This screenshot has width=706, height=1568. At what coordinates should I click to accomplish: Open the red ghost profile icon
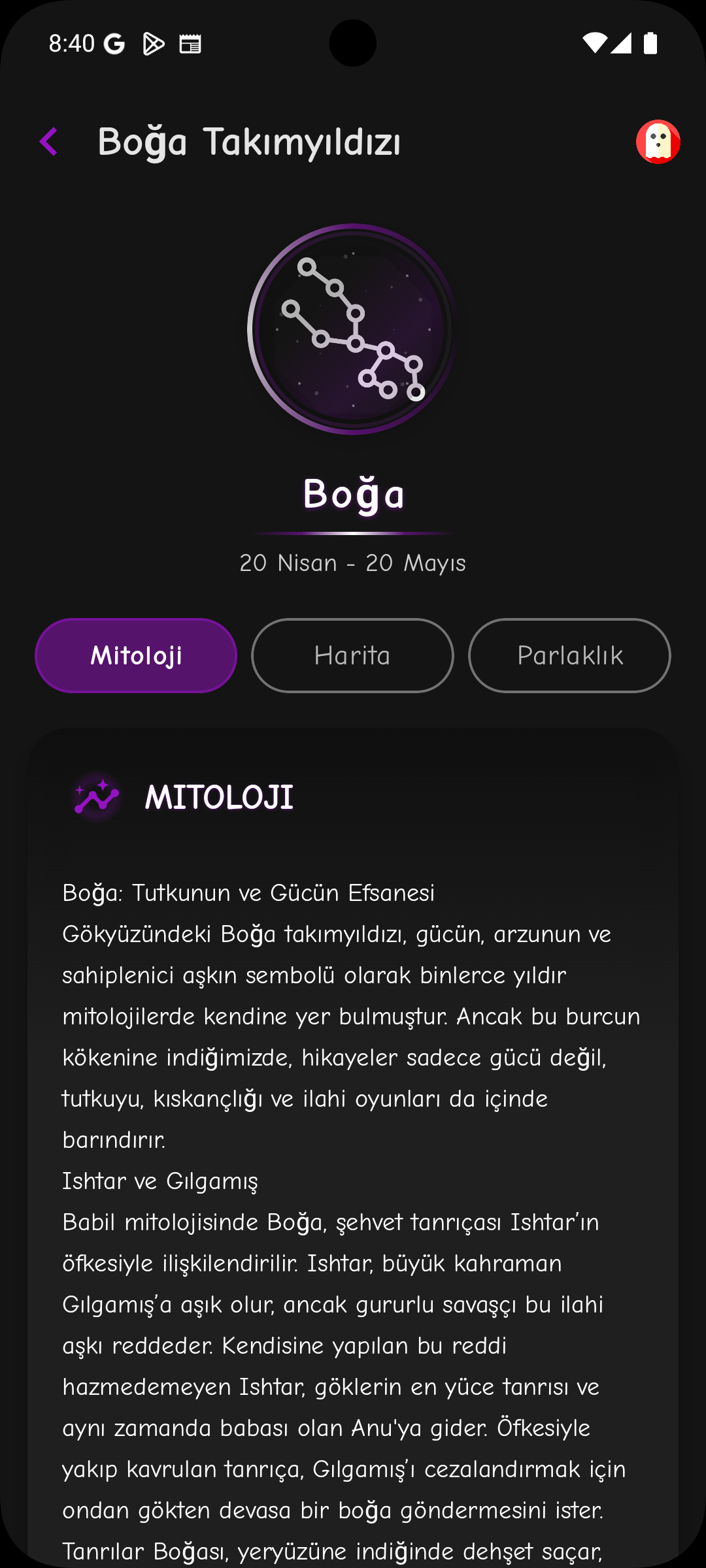pyautogui.click(x=657, y=141)
